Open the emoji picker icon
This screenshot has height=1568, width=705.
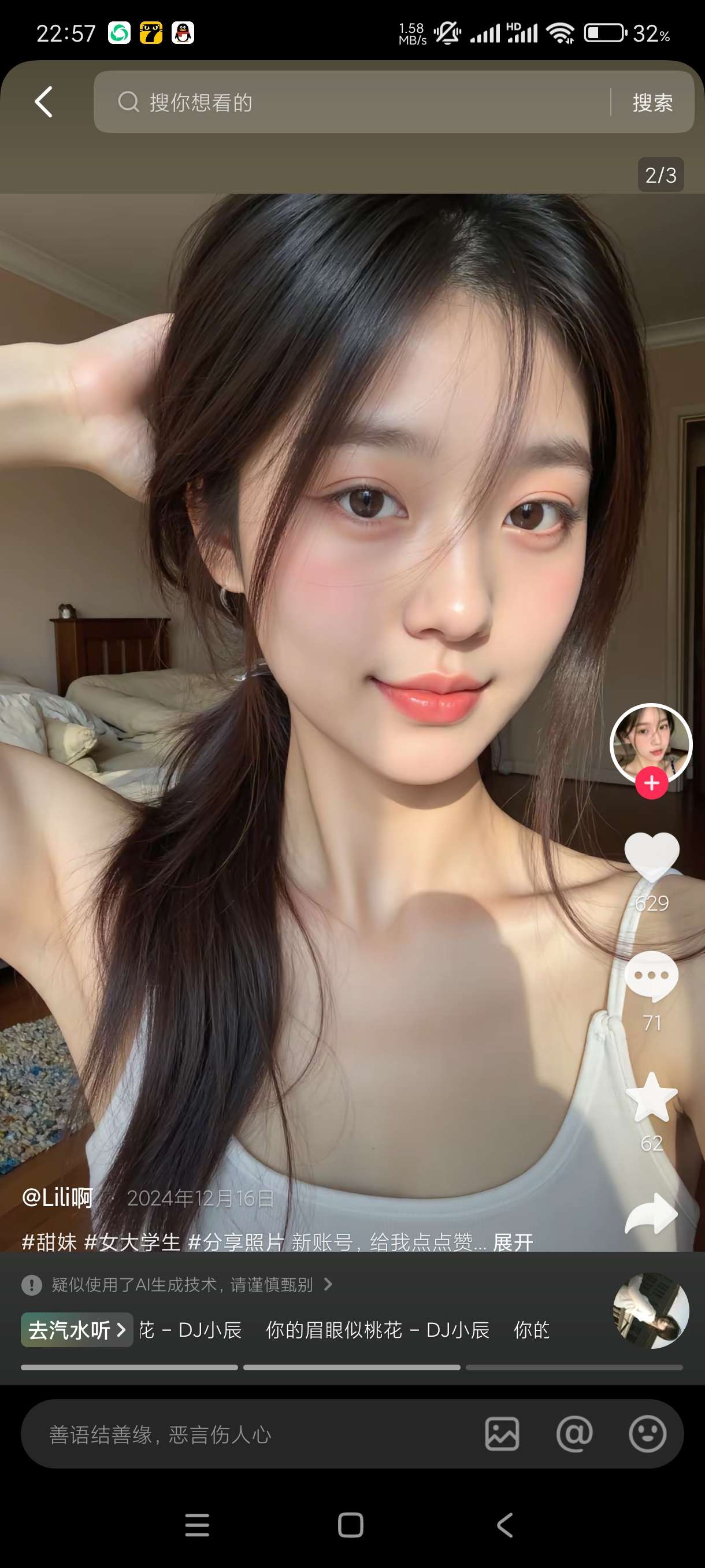pyautogui.click(x=647, y=1434)
